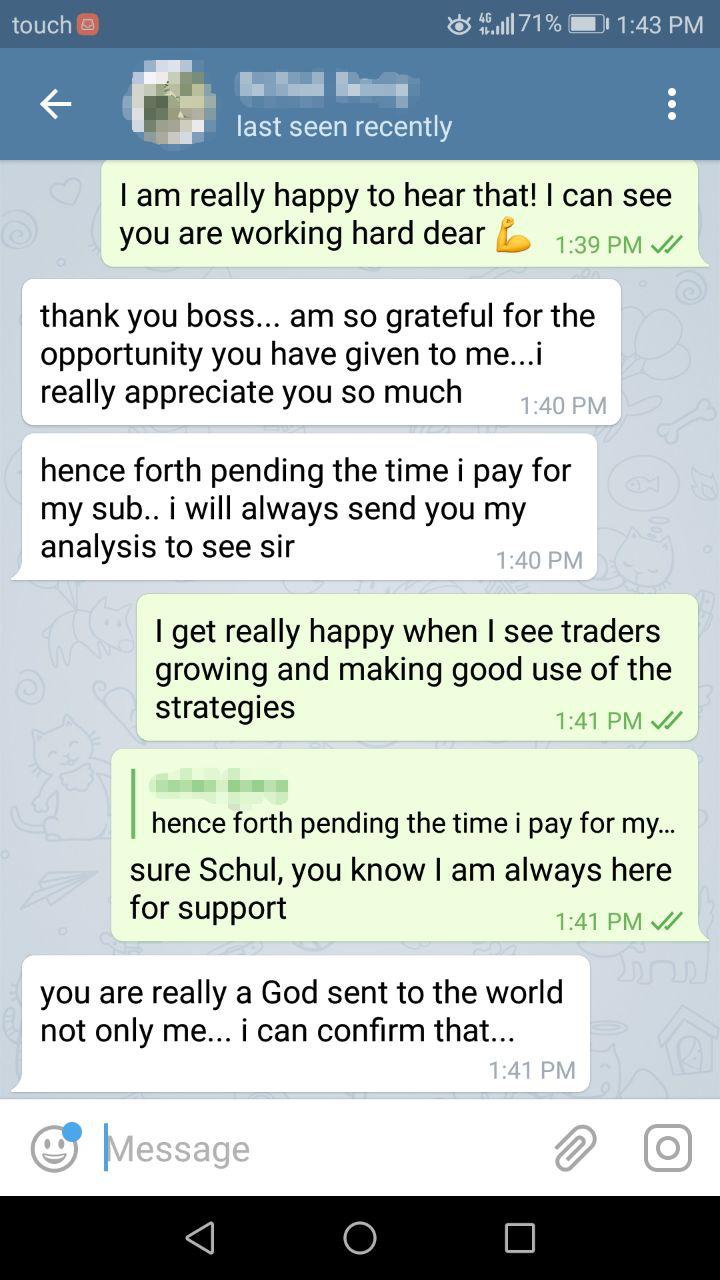
Task: Open the emoji picker
Action: click(54, 1148)
